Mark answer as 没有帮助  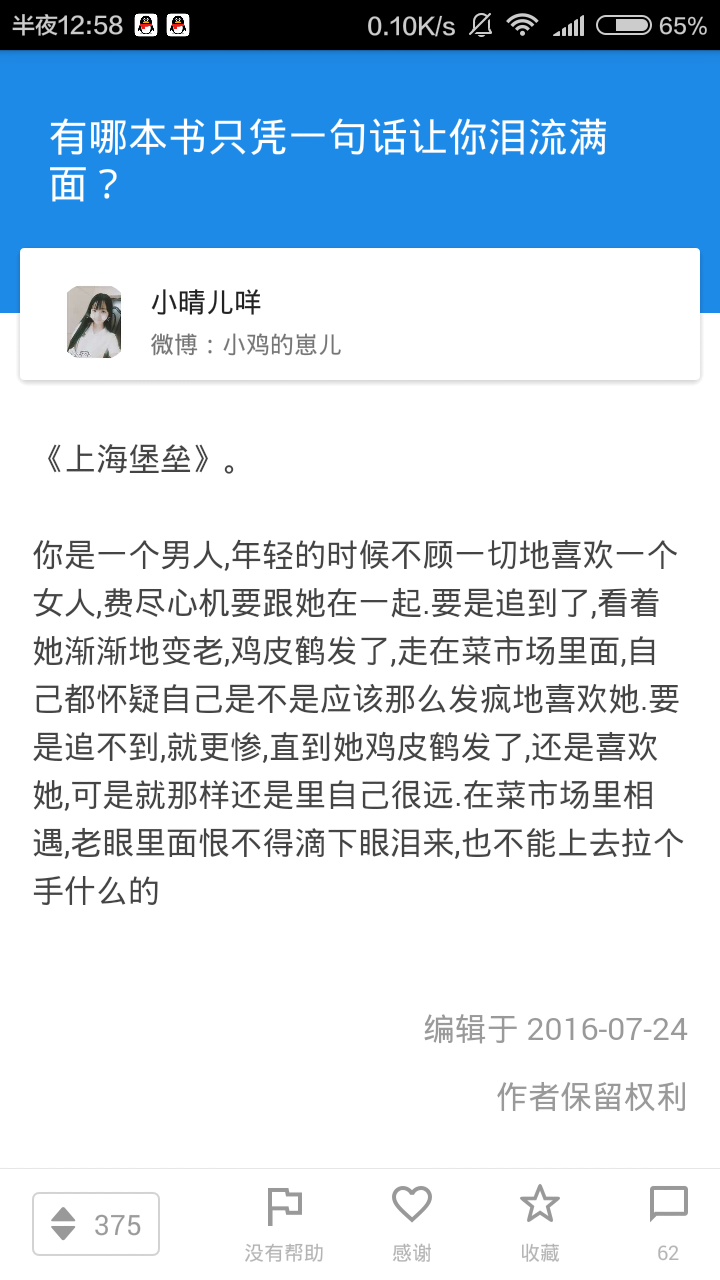pyautogui.click(x=284, y=1224)
